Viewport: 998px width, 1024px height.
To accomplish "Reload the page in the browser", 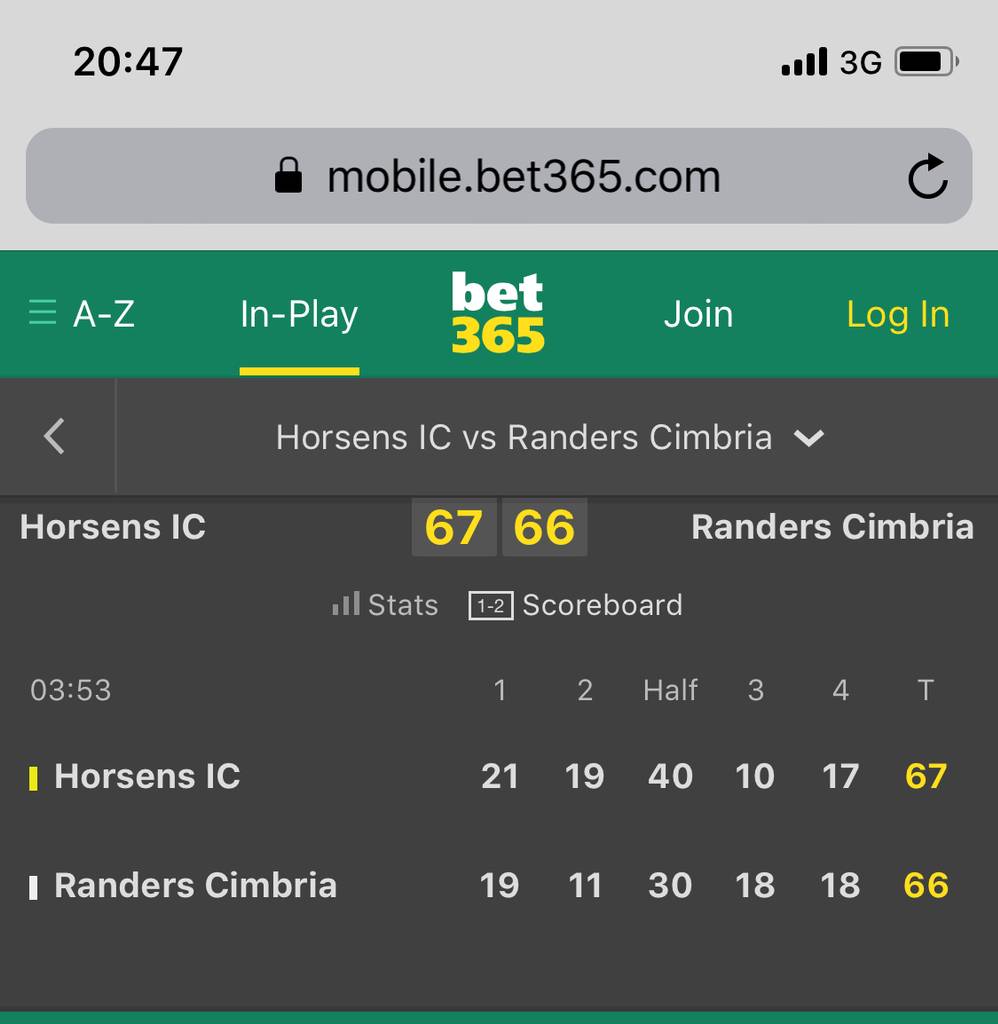I will coord(927,177).
